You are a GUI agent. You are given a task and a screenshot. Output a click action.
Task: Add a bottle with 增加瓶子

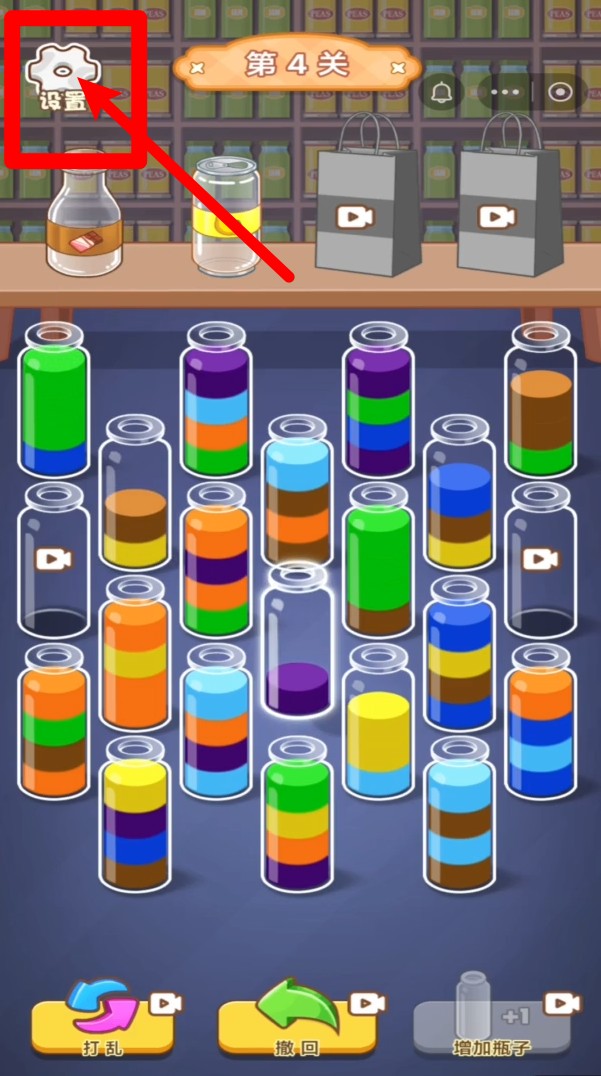[492, 1026]
